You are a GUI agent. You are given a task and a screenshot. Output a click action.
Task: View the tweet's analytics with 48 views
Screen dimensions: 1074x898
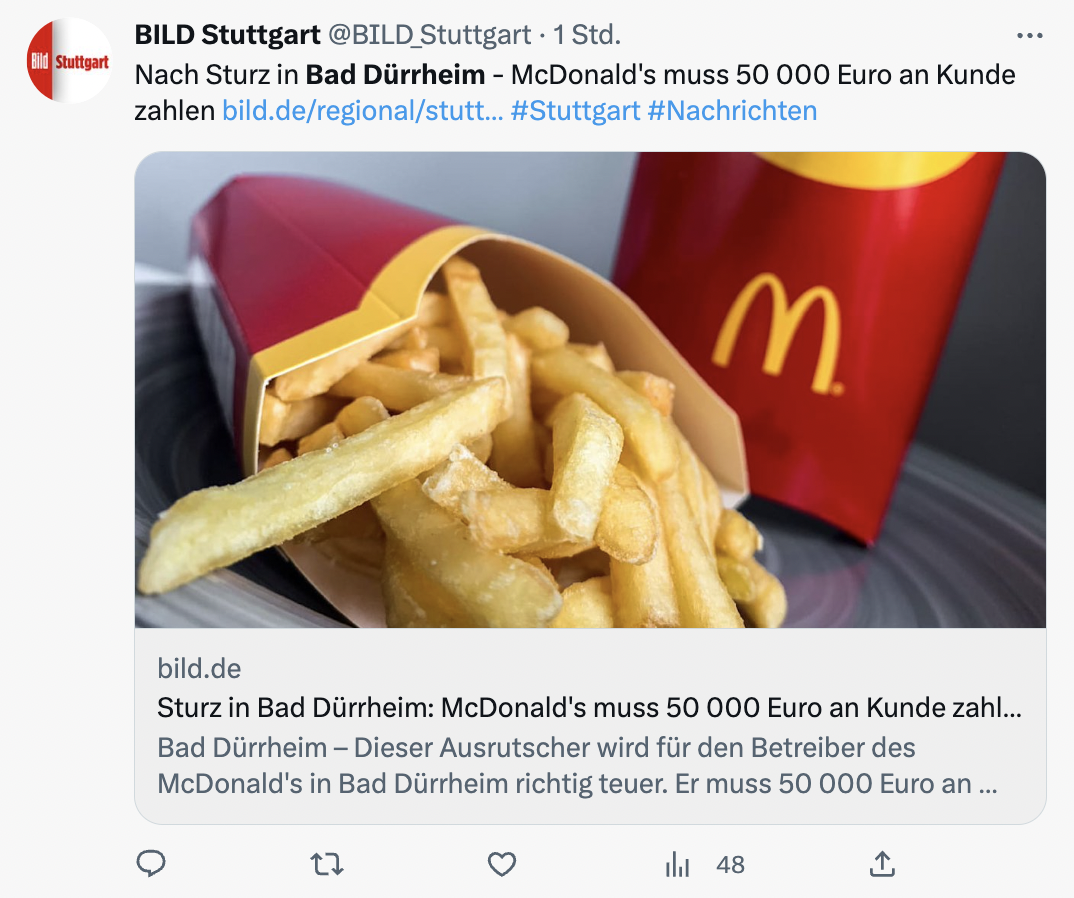click(x=704, y=865)
